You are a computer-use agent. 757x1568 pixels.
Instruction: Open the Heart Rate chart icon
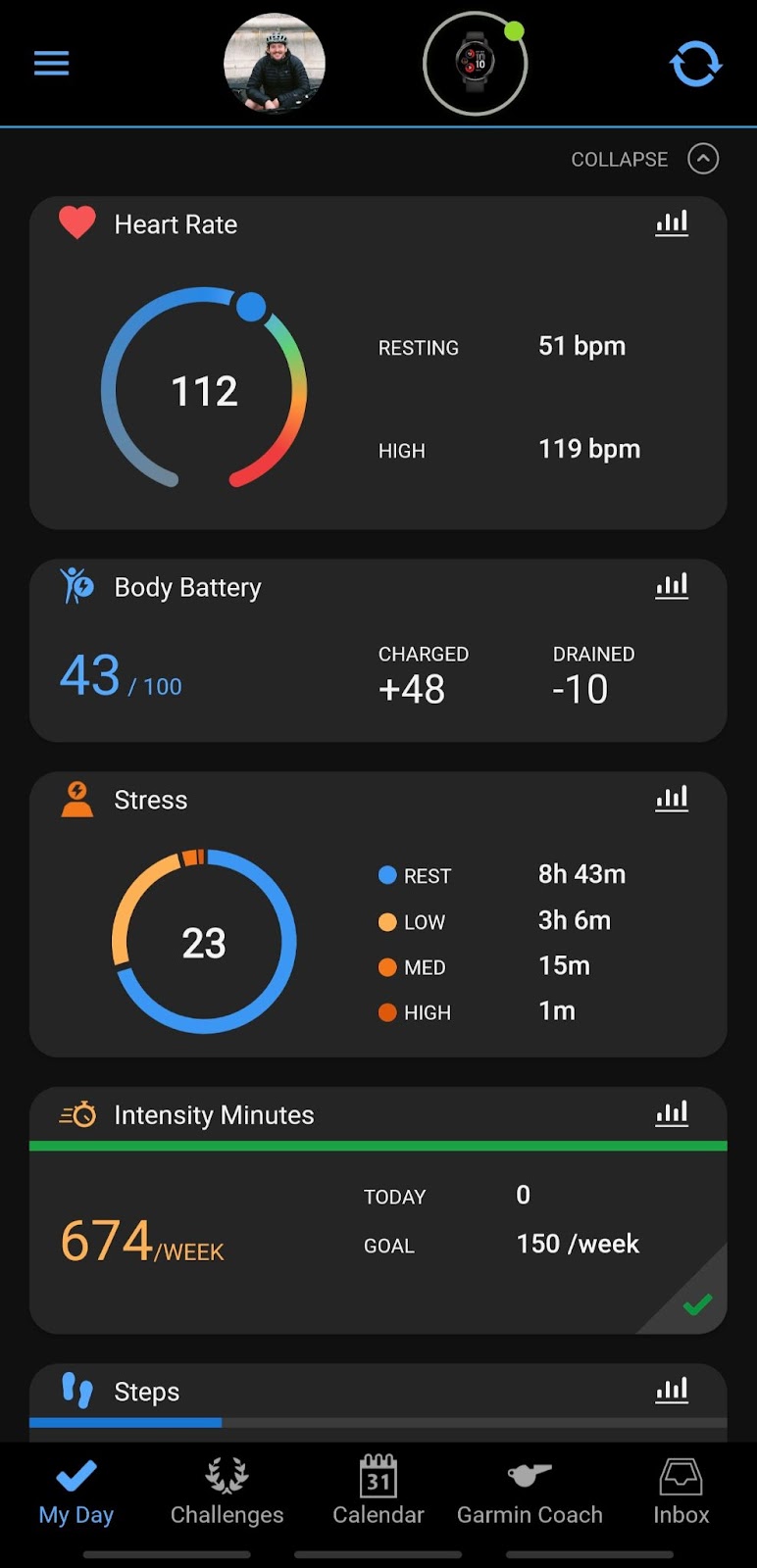(x=672, y=223)
